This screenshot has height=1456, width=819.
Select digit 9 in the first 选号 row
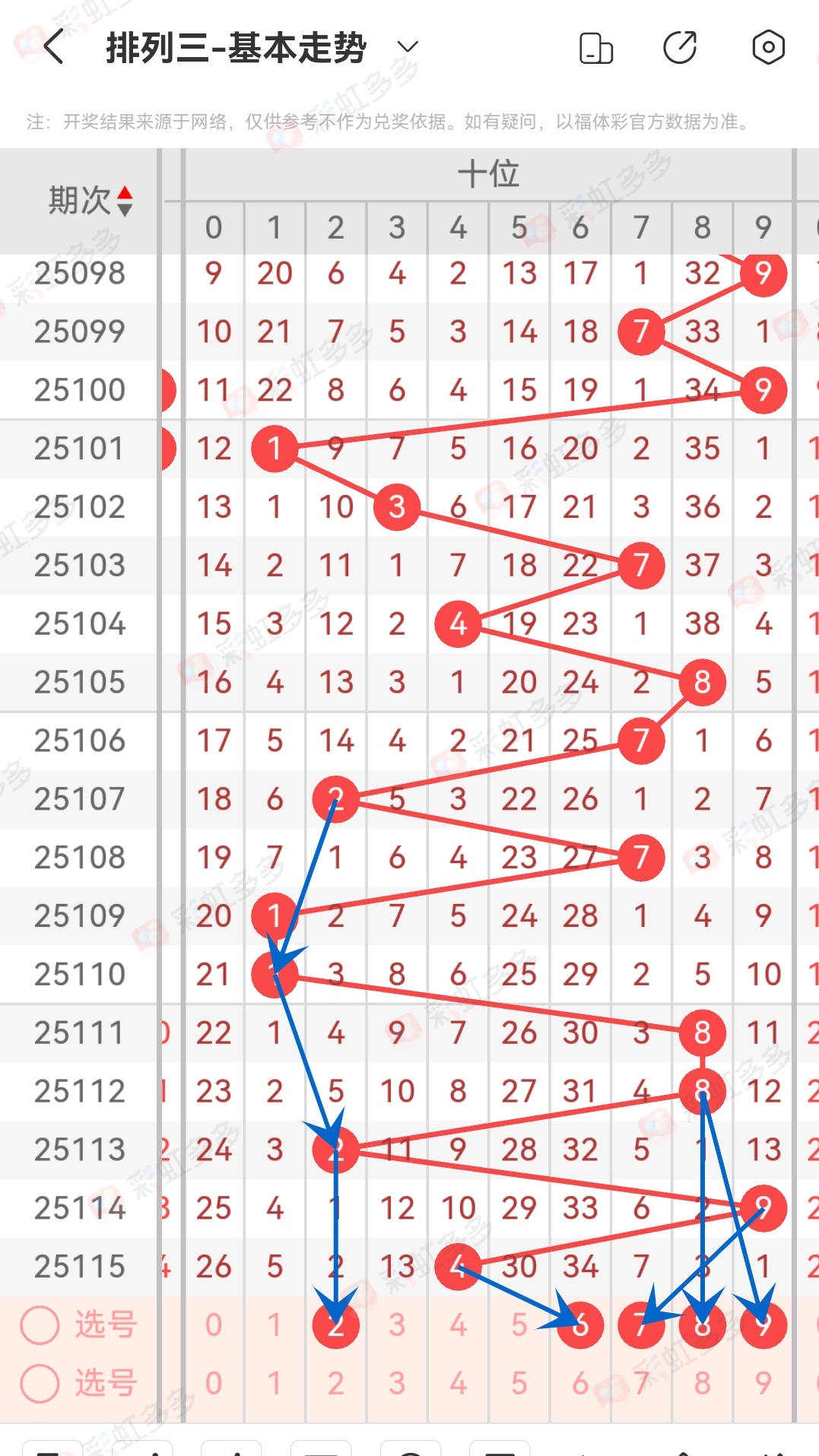[x=762, y=1324]
